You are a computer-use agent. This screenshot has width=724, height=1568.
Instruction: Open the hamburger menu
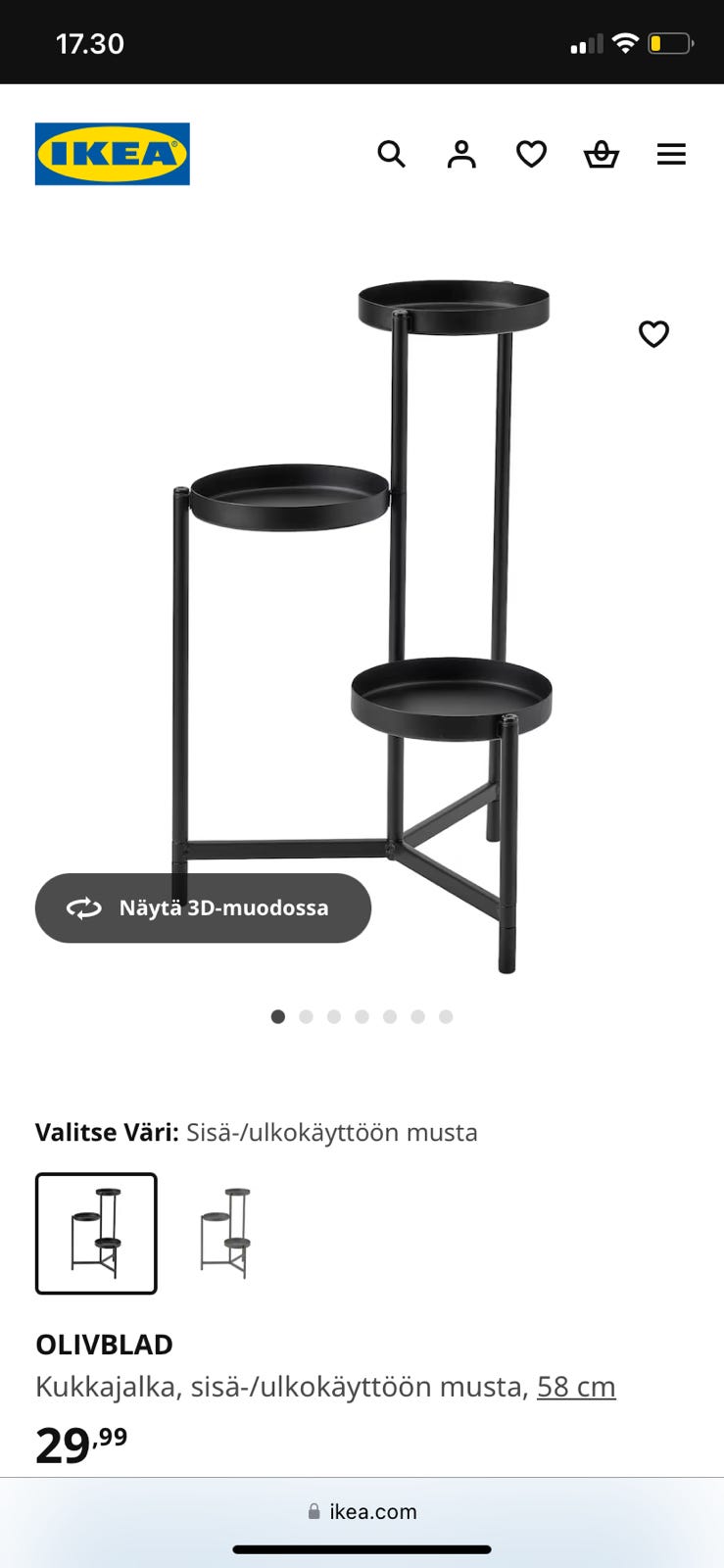point(671,154)
